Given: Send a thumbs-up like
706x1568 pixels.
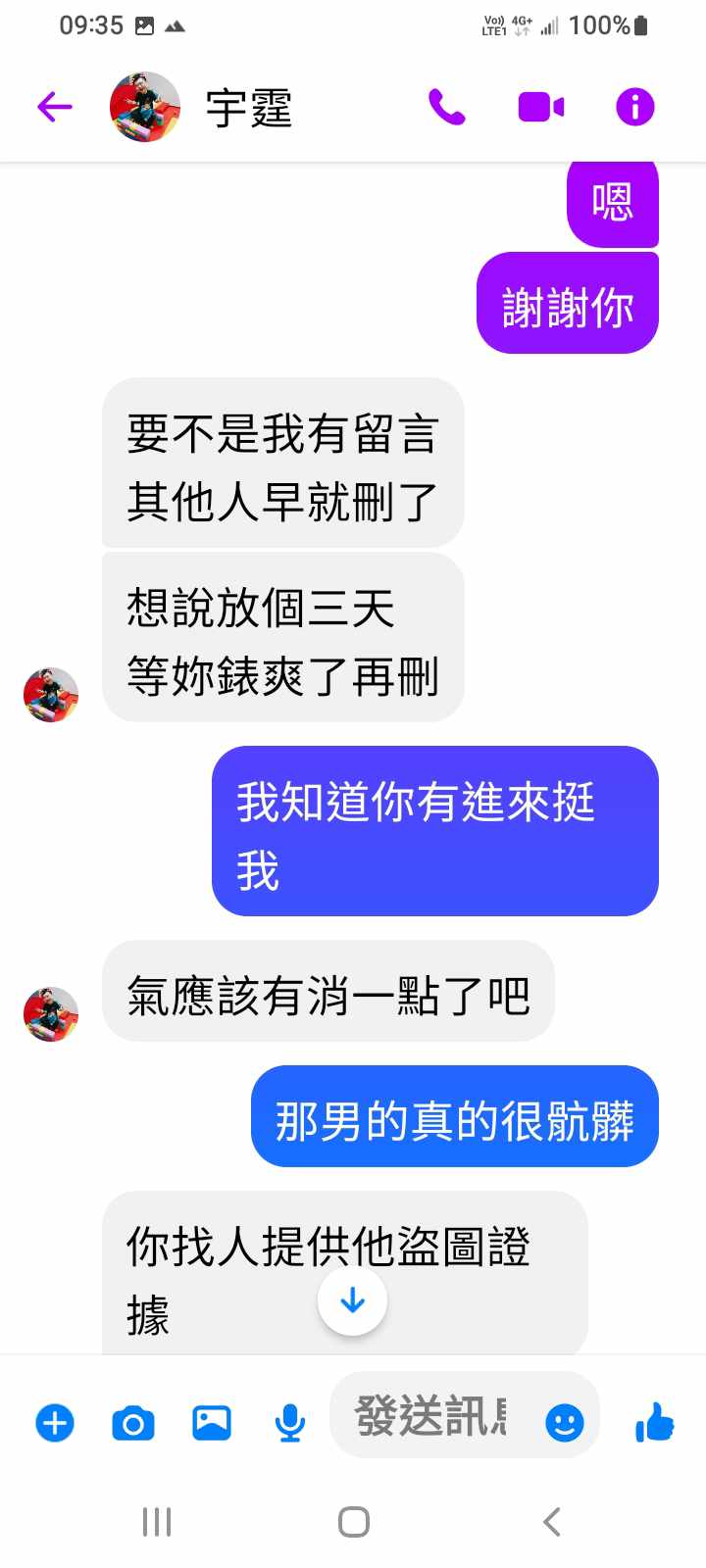Looking at the screenshot, I should [x=654, y=1421].
